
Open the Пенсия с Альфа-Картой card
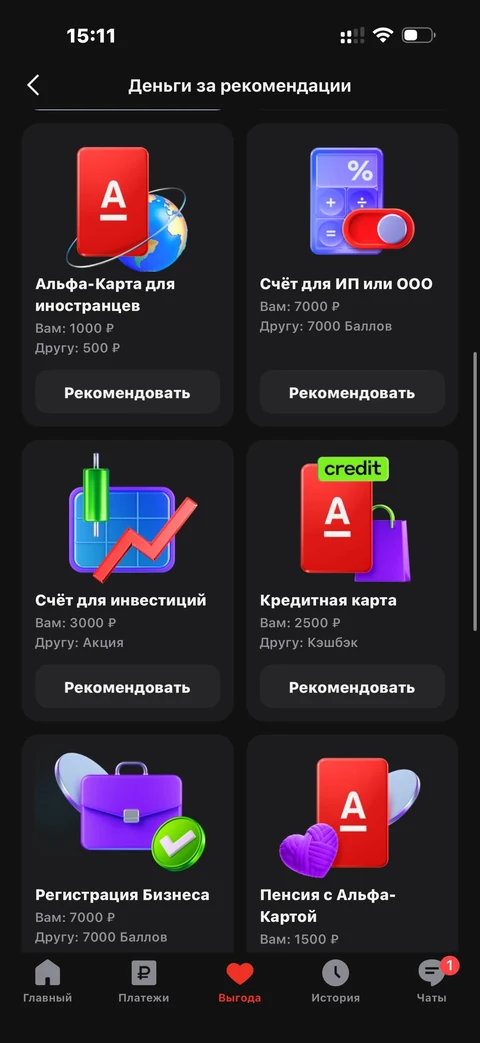click(352, 845)
